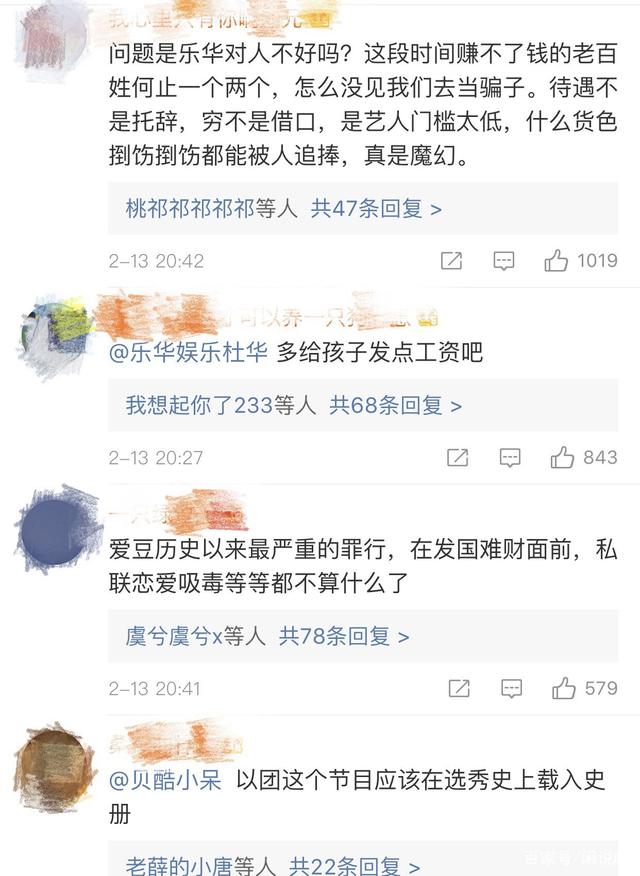Reply to the comment posted at 2-13 20:42
The width and height of the screenshot is (640, 876).
pos(504,261)
